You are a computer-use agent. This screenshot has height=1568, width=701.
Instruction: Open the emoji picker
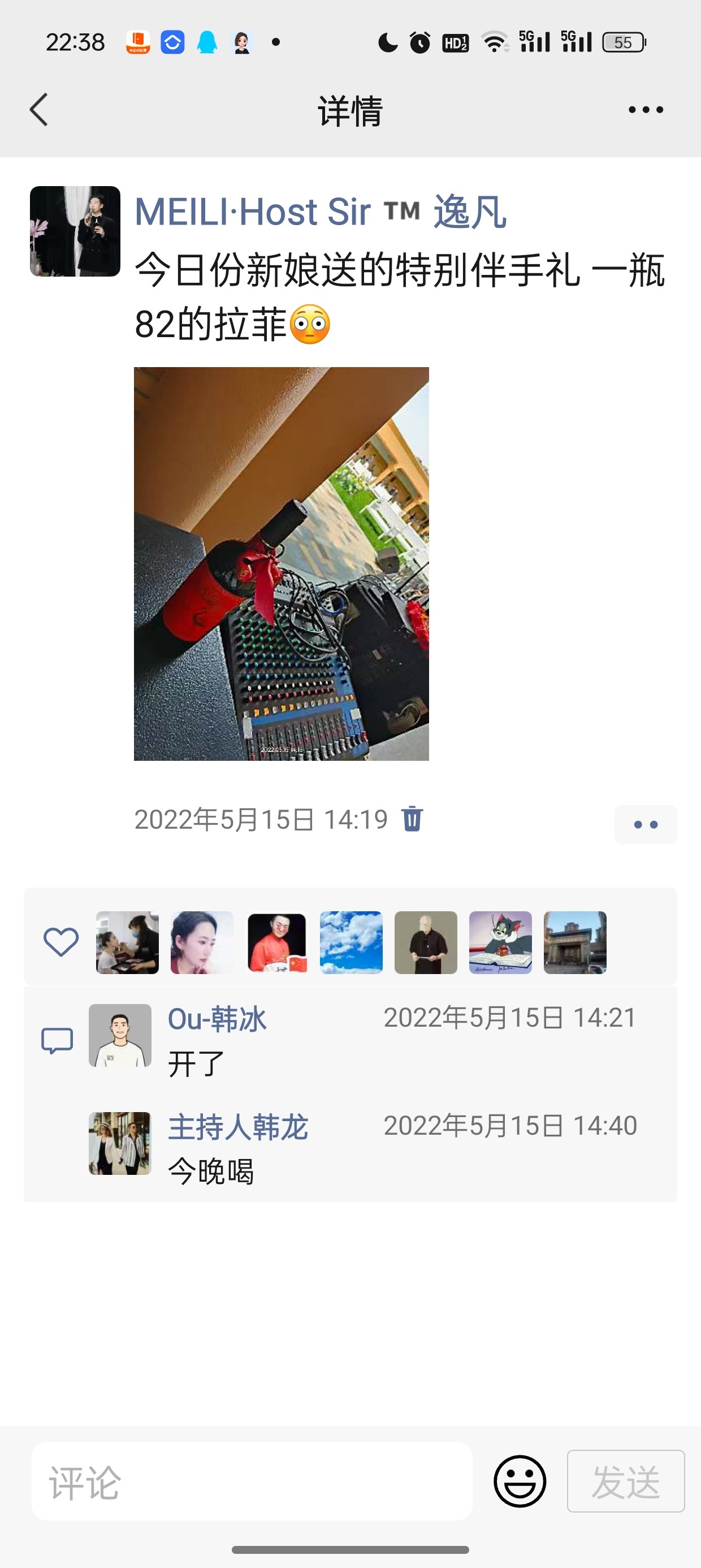[520, 1481]
